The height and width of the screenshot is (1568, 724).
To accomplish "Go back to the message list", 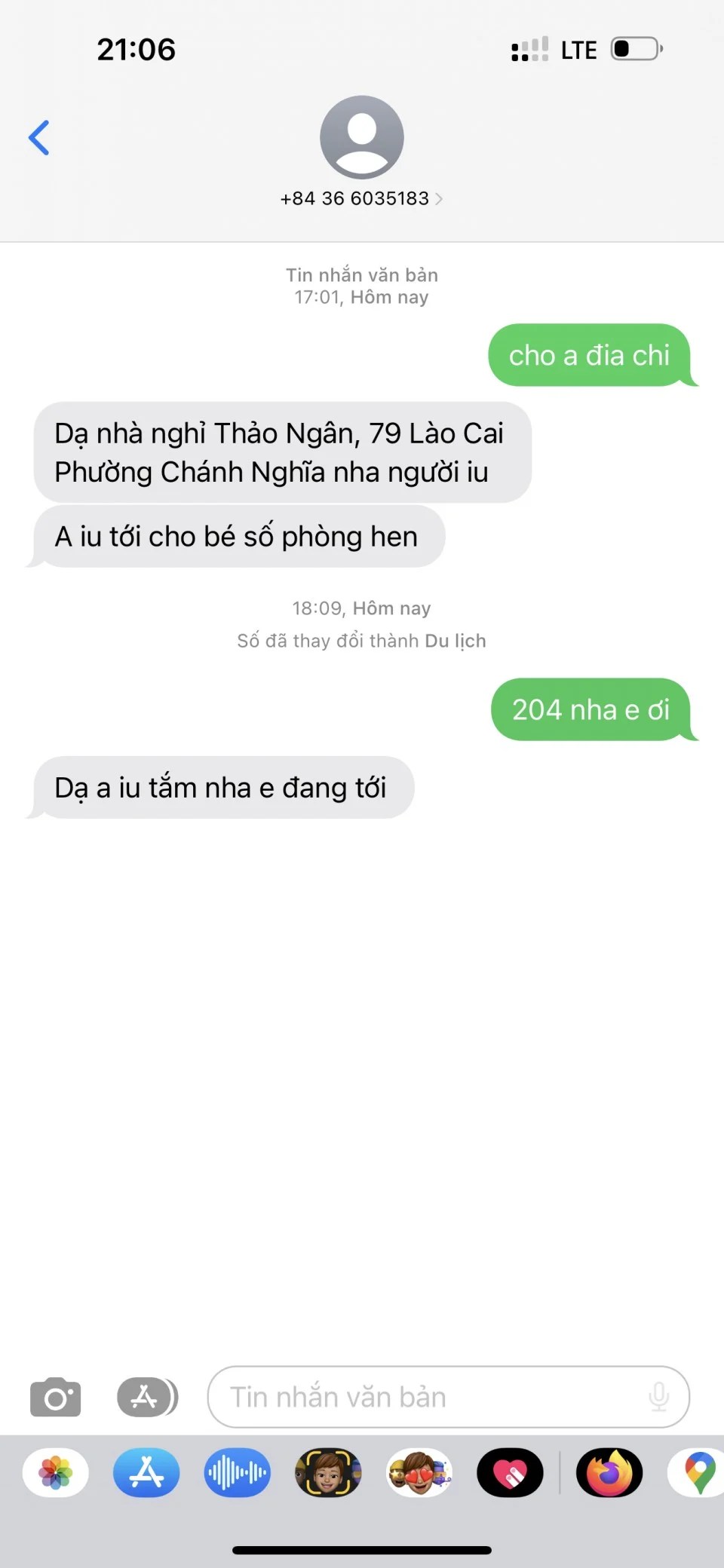I will point(39,137).
